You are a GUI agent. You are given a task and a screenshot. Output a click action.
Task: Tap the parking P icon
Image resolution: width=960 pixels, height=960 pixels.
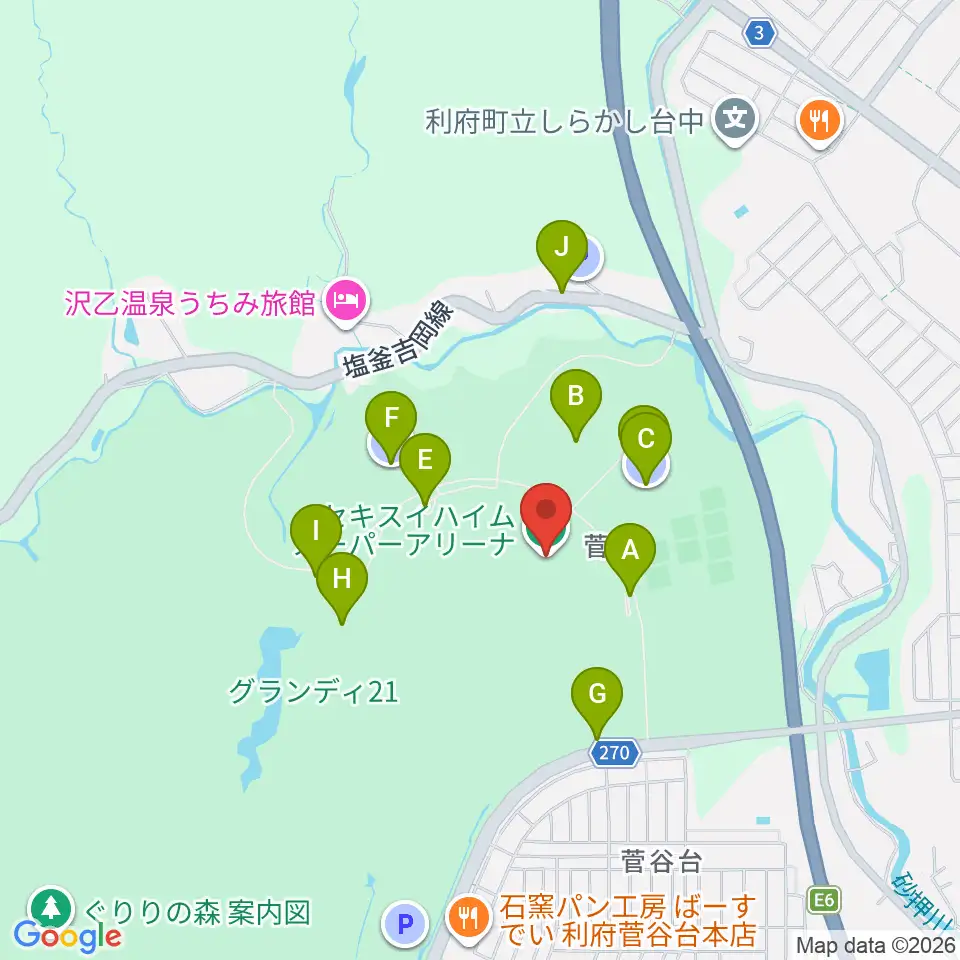pyautogui.click(x=405, y=923)
